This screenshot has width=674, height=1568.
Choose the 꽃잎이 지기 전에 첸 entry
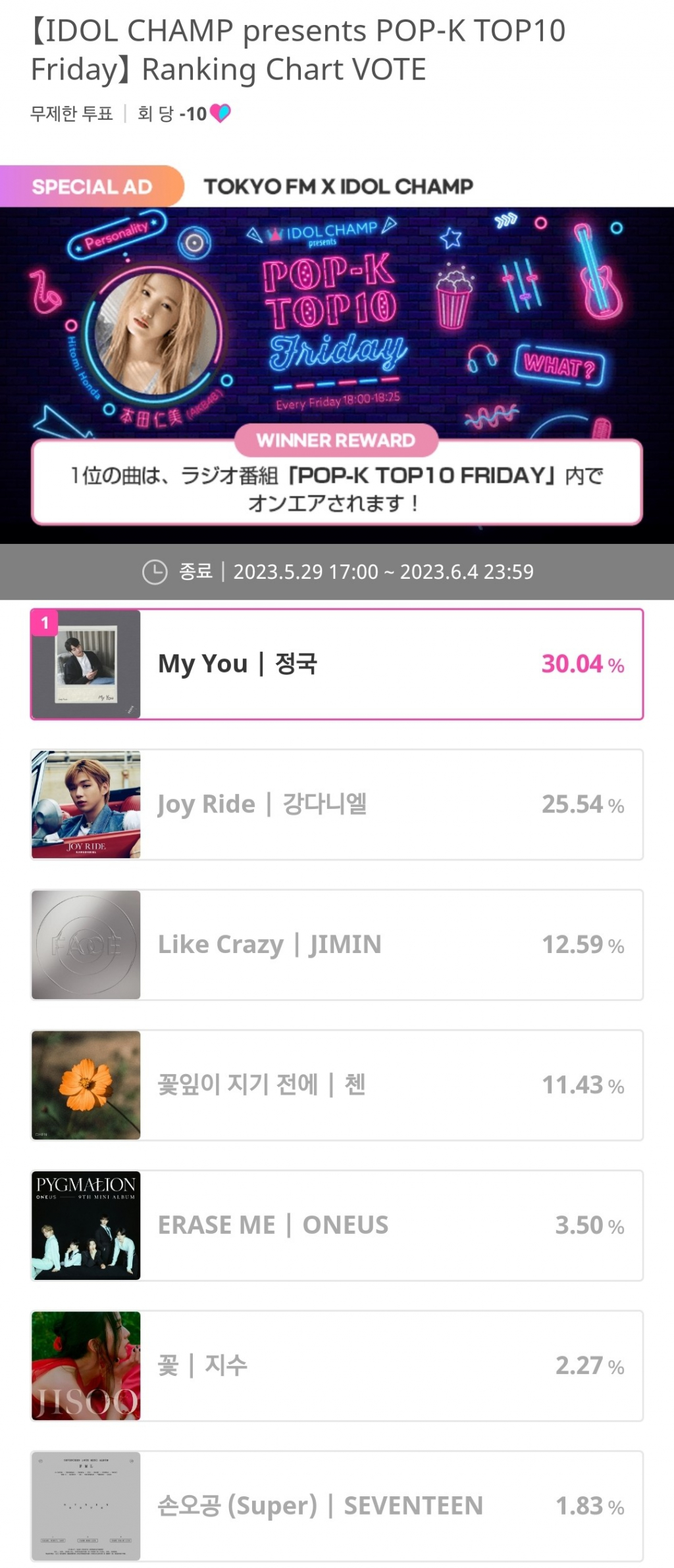coord(337,1085)
